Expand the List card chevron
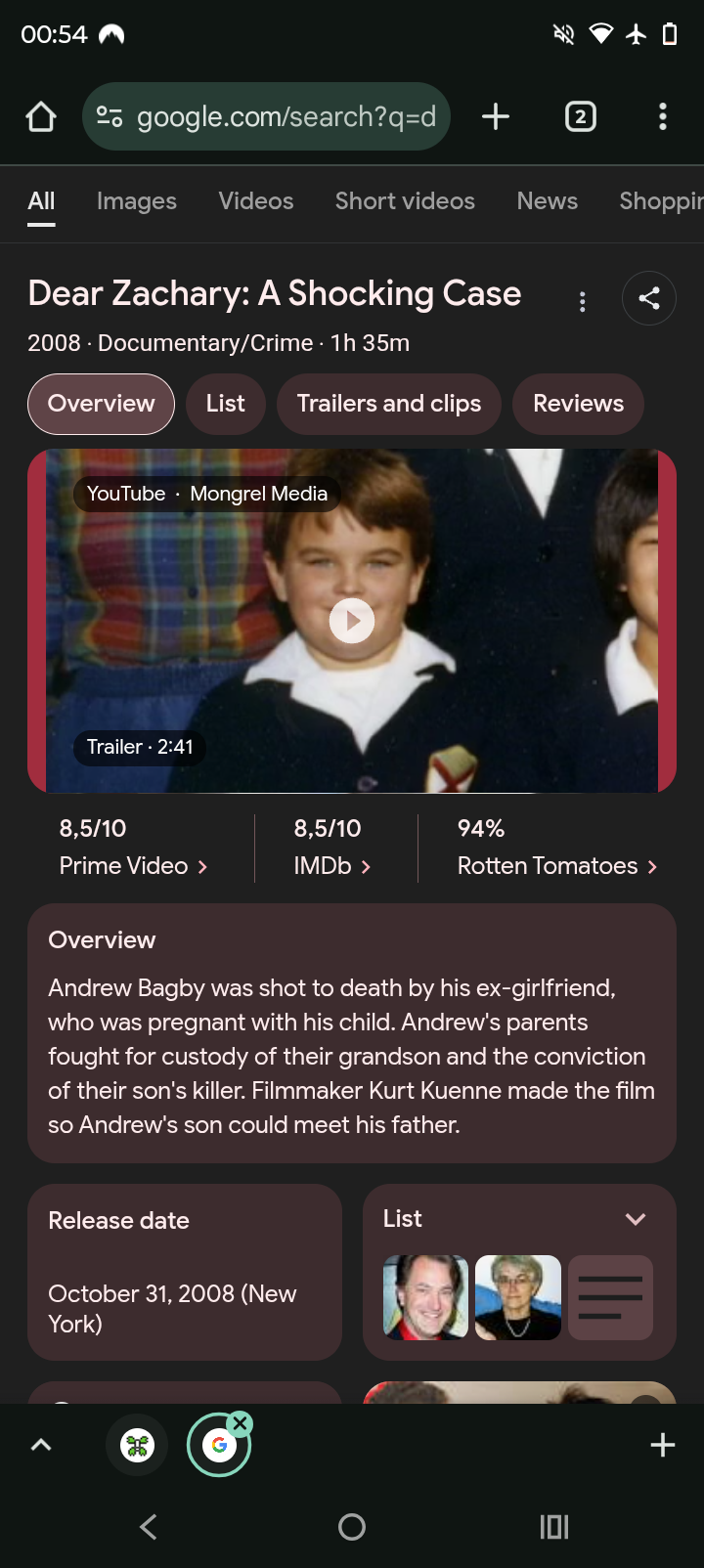This screenshot has width=704, height=1568. [636, 1219]
